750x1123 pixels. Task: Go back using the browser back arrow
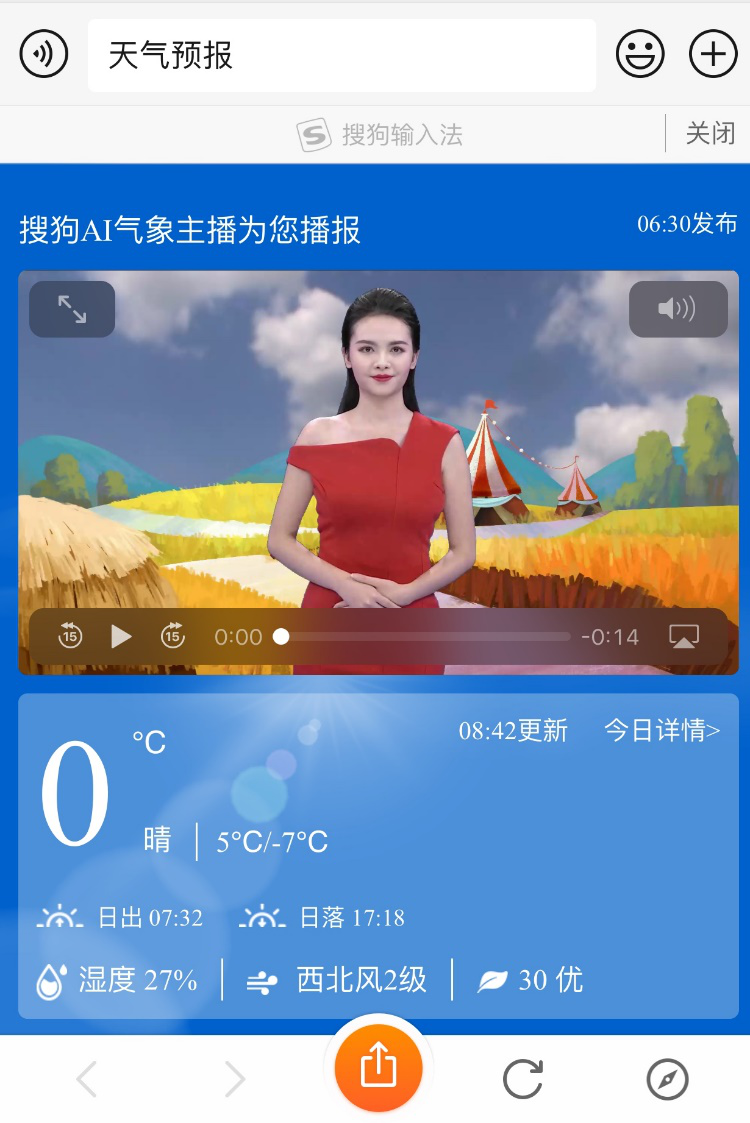[85, 1079]
